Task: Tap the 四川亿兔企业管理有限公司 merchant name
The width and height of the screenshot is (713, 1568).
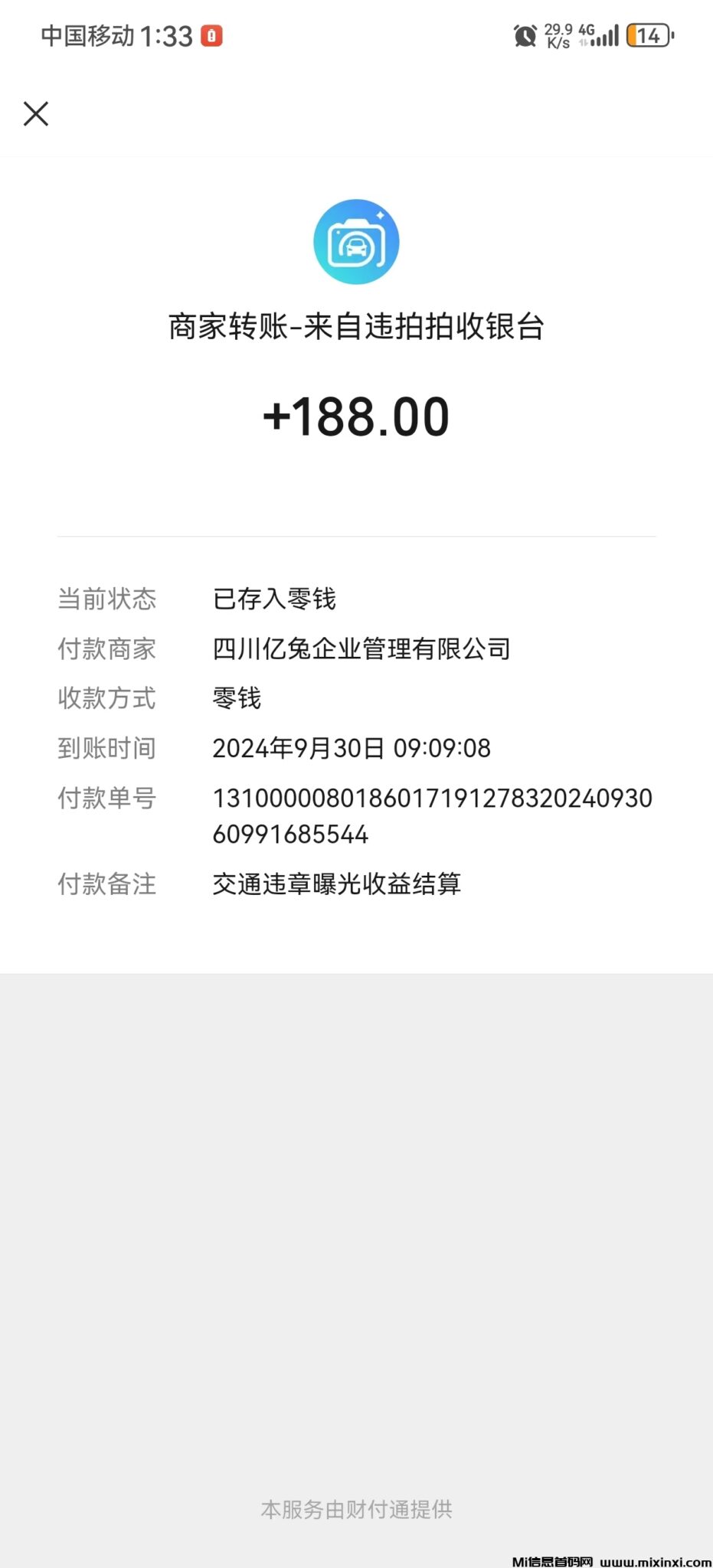Action: 361,648
